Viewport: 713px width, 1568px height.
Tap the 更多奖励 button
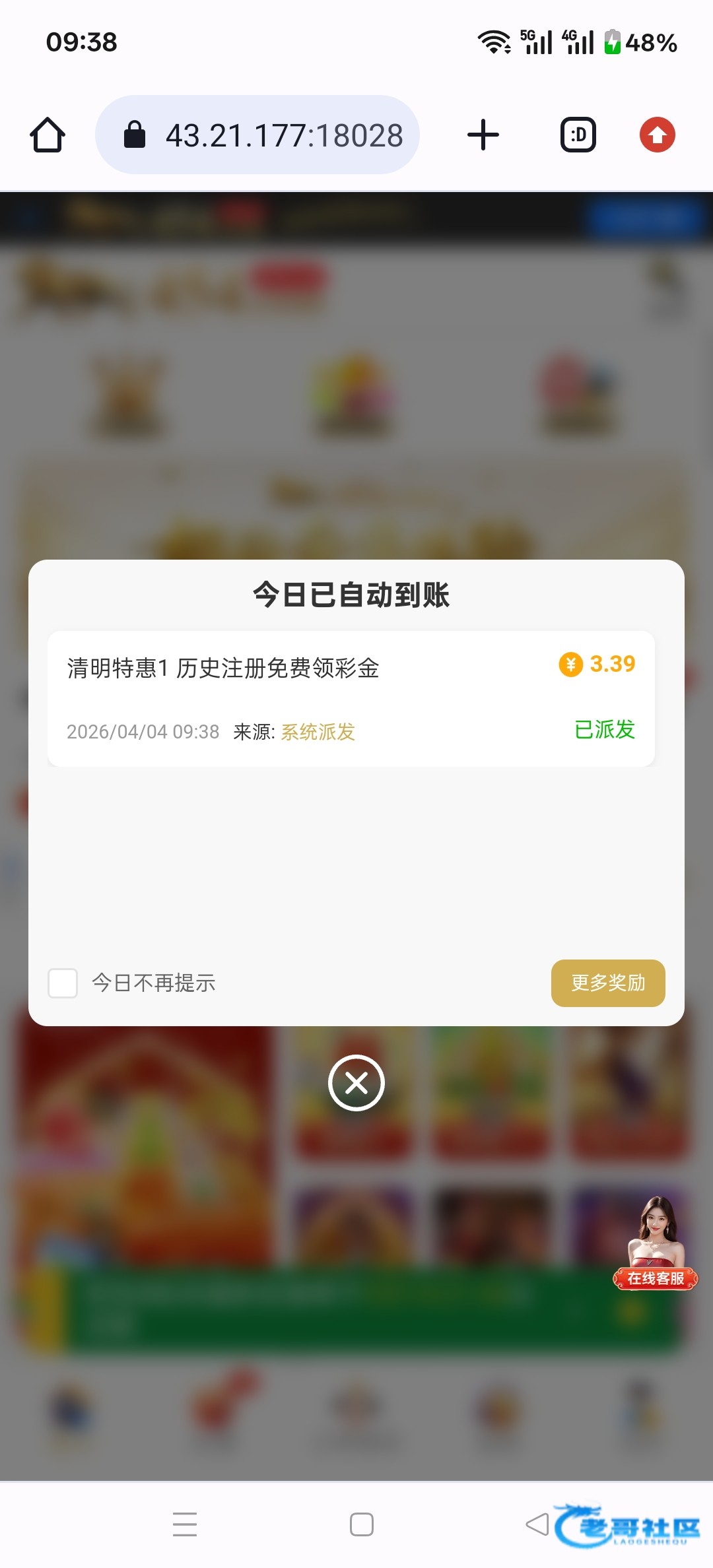pyautogui.click(x=607, y=983)
